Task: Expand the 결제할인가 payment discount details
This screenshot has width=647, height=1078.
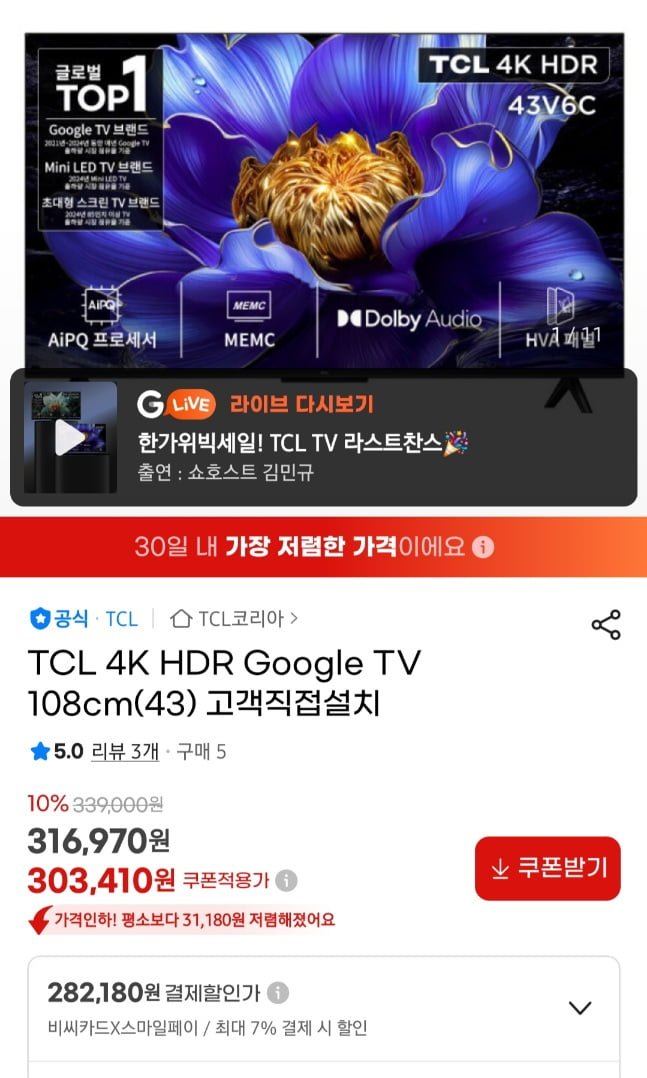Action: pos(580,1007)
